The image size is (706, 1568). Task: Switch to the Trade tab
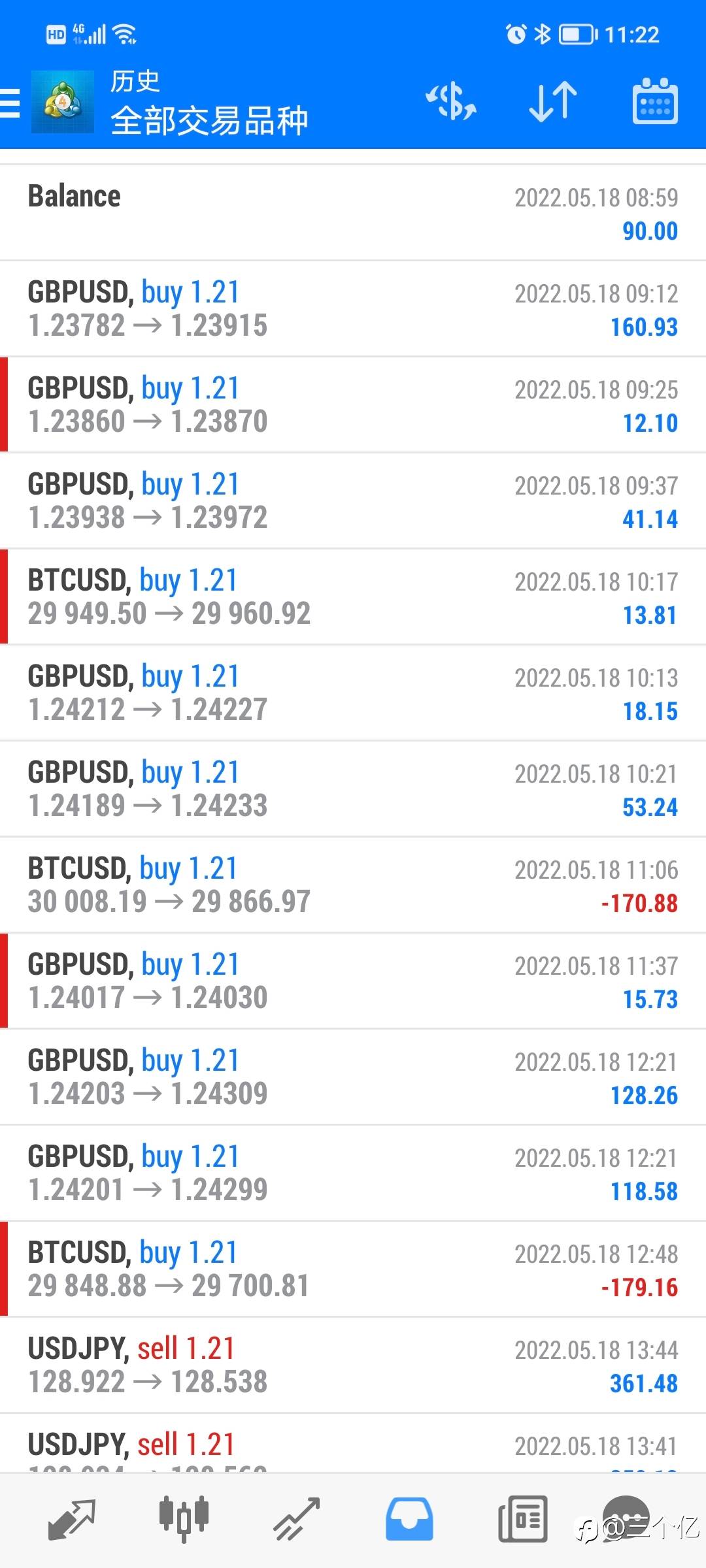coord(296,1518)
